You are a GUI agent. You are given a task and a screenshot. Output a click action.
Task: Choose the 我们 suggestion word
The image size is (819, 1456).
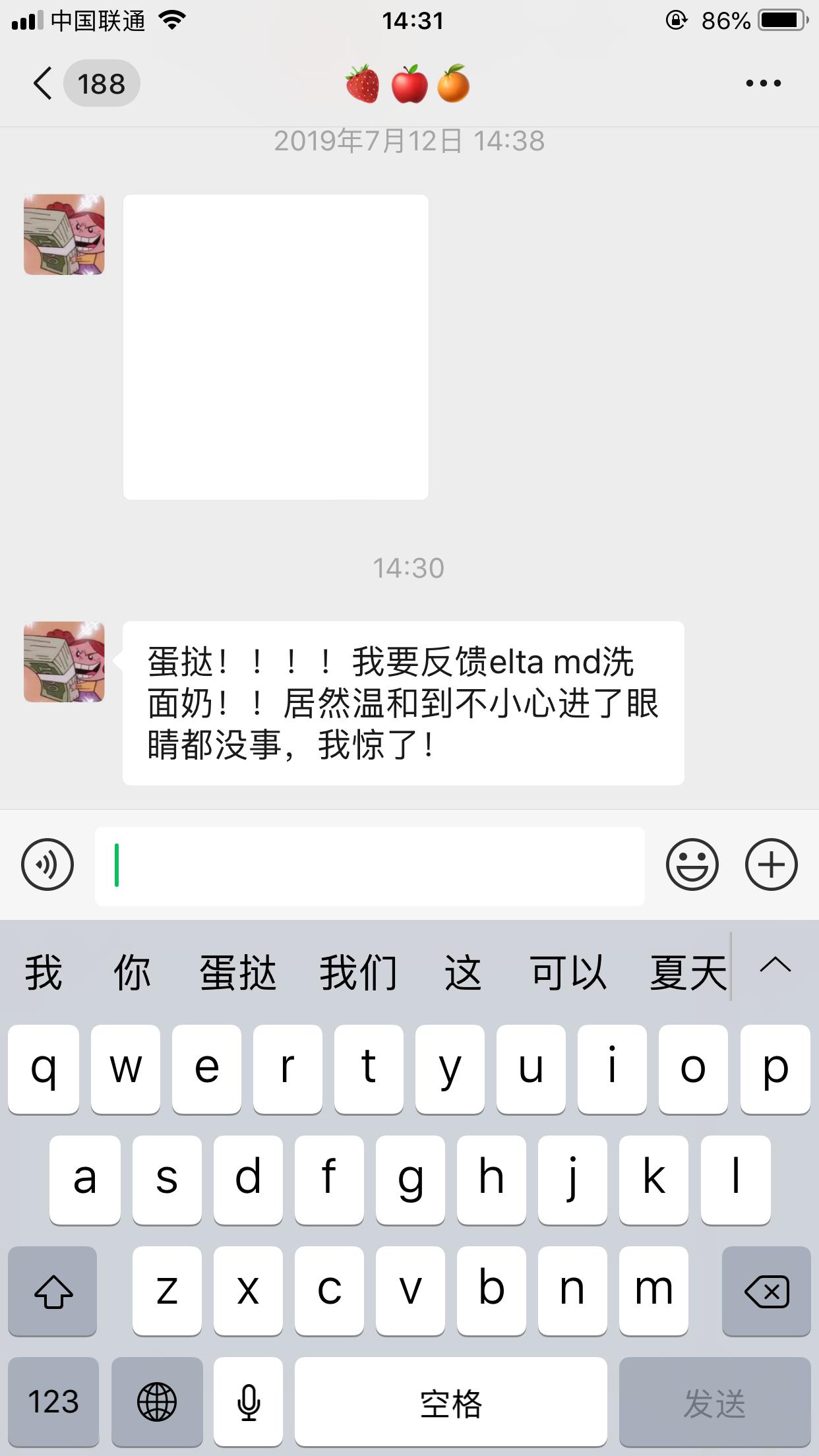click(358, 973)
